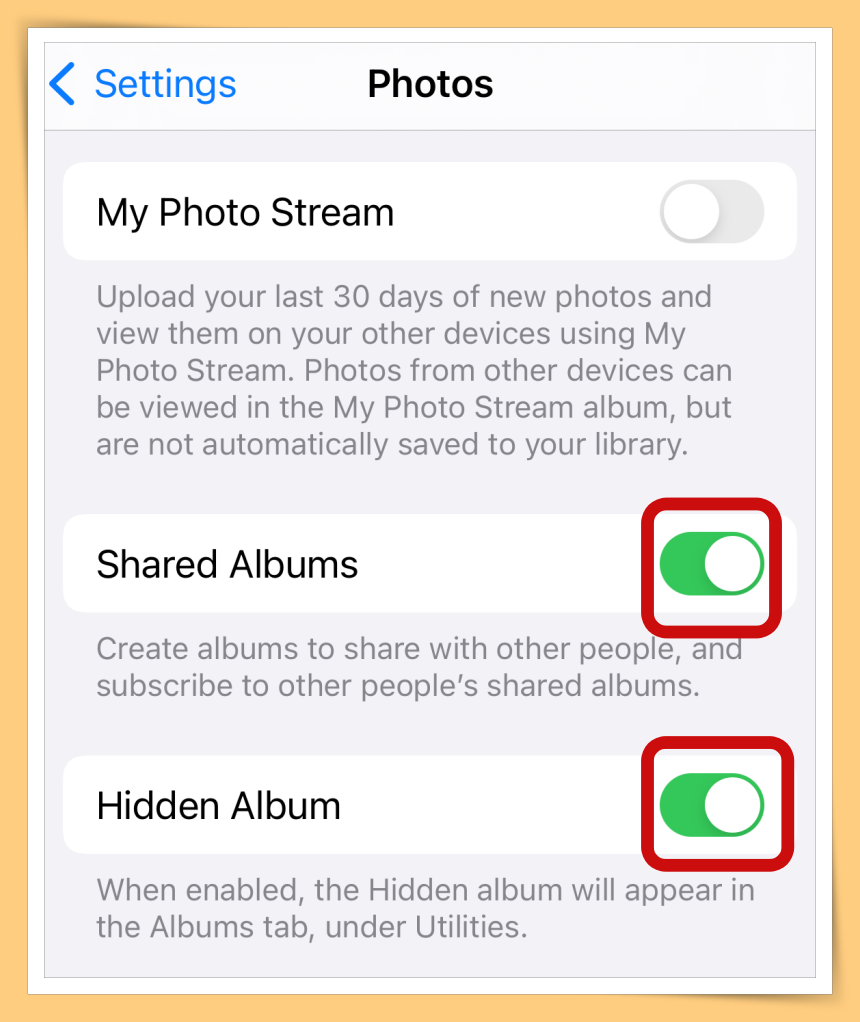
Task: Disable the Hidden Album switch
Action: pos(711,804)
